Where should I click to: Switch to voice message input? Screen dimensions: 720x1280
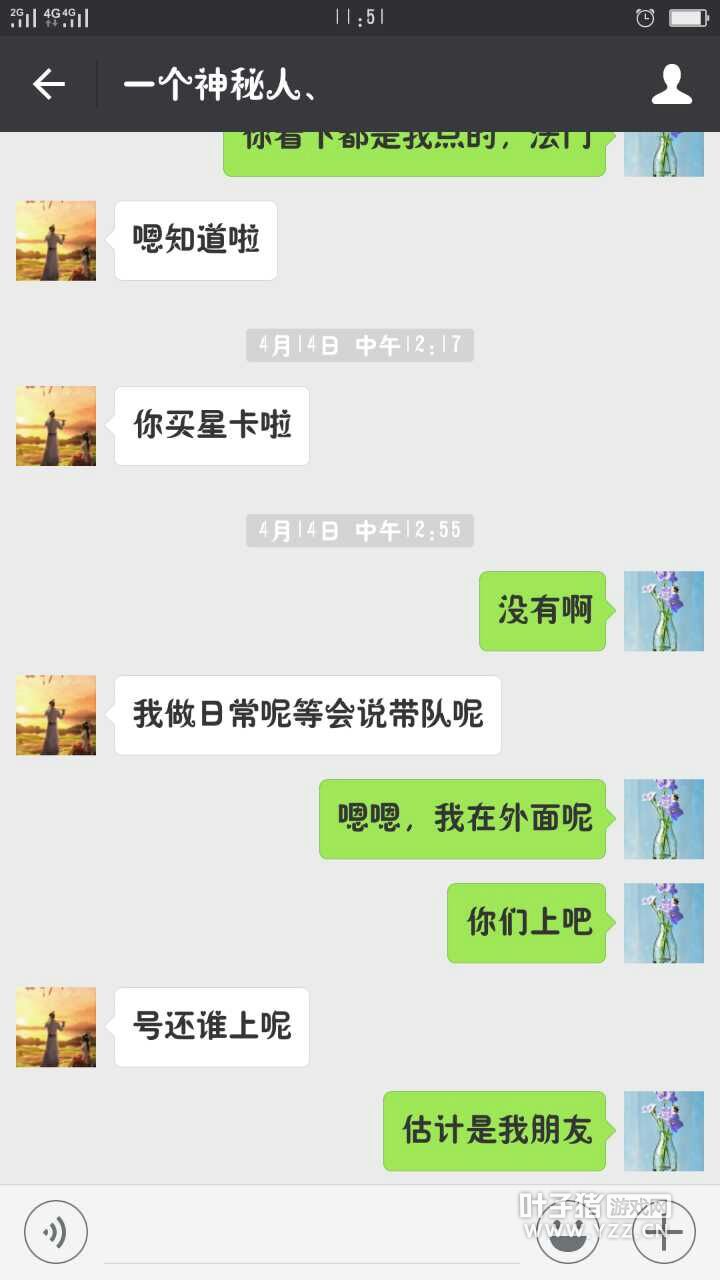(56, 1232)
